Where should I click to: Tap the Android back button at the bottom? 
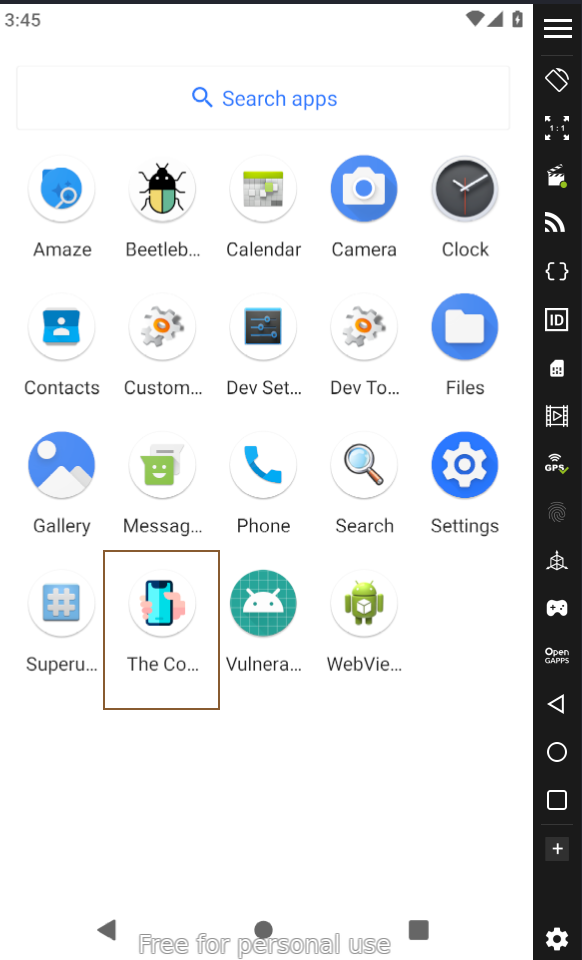107,929
